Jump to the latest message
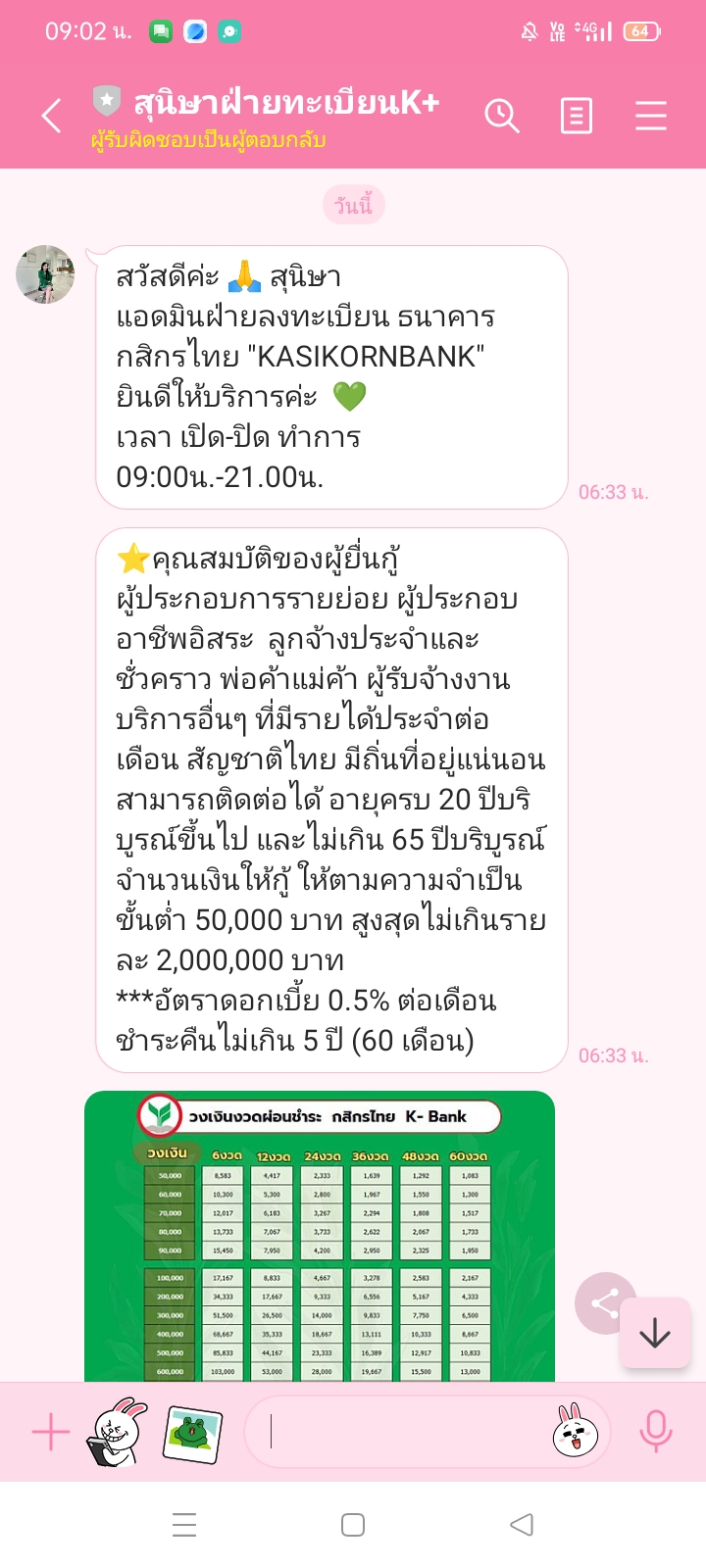 coord(654,1333)
